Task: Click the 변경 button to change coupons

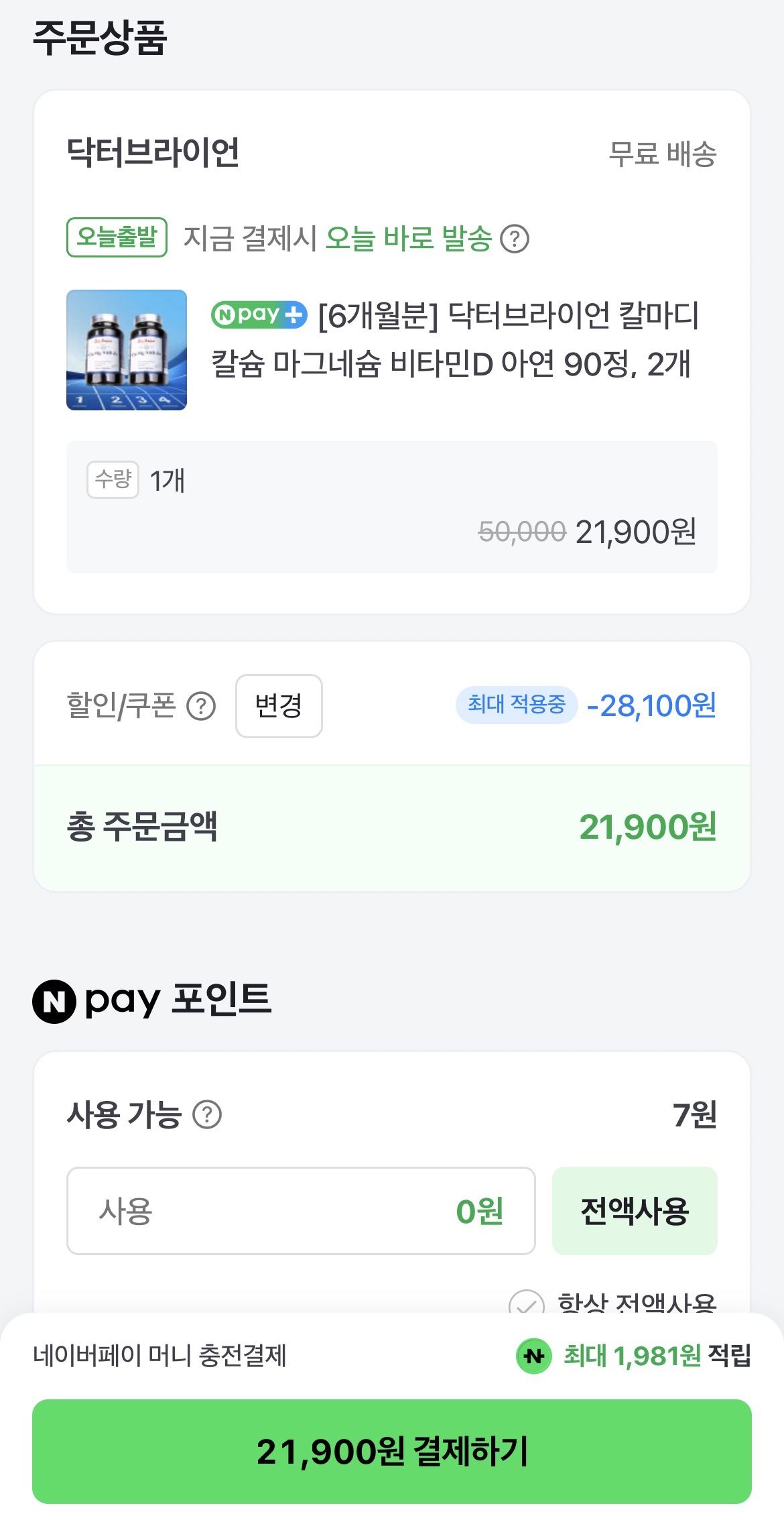Action: click(x=279, y=705)
